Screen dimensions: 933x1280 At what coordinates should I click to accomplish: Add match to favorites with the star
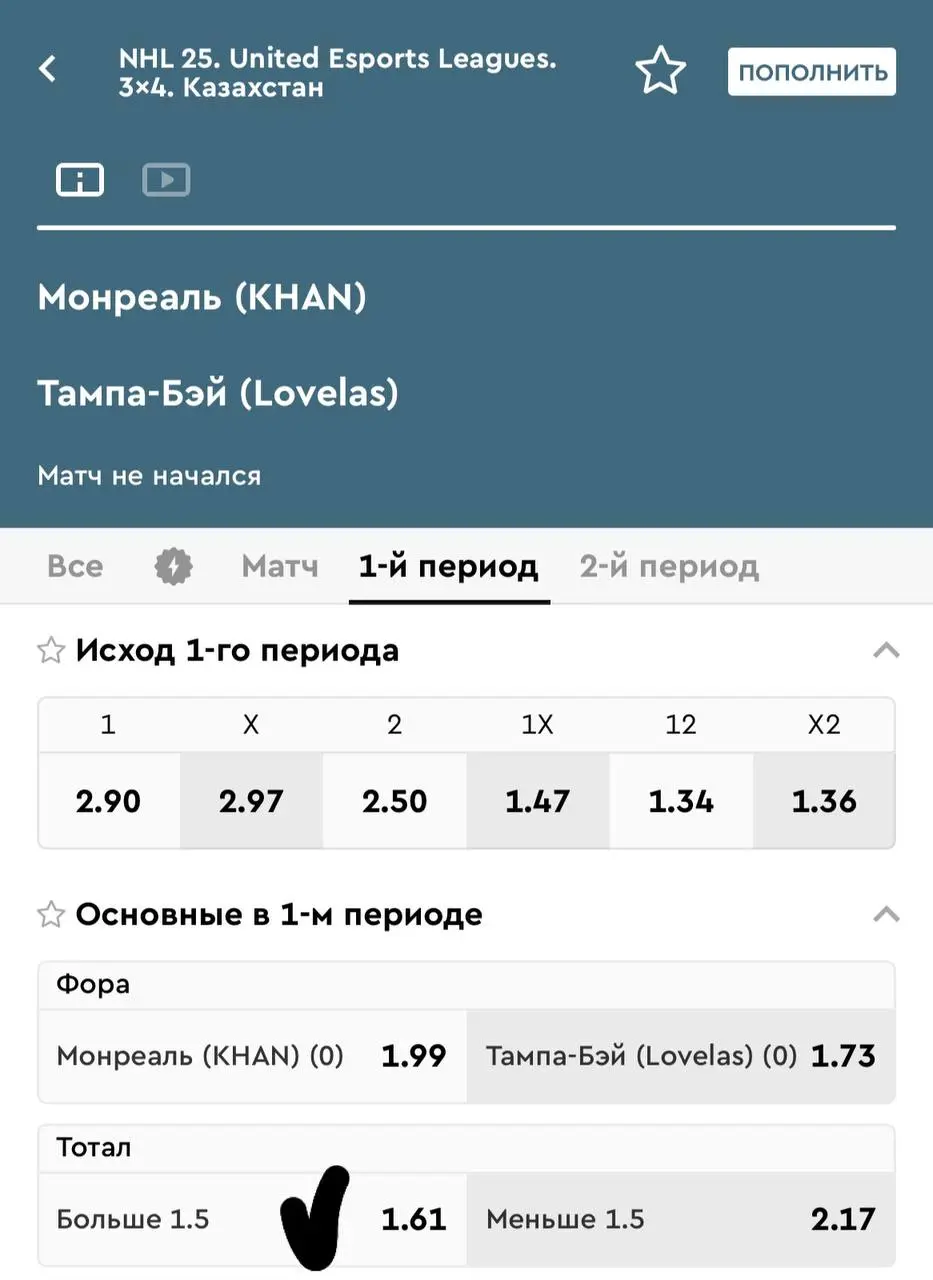[x=660, y=72]
